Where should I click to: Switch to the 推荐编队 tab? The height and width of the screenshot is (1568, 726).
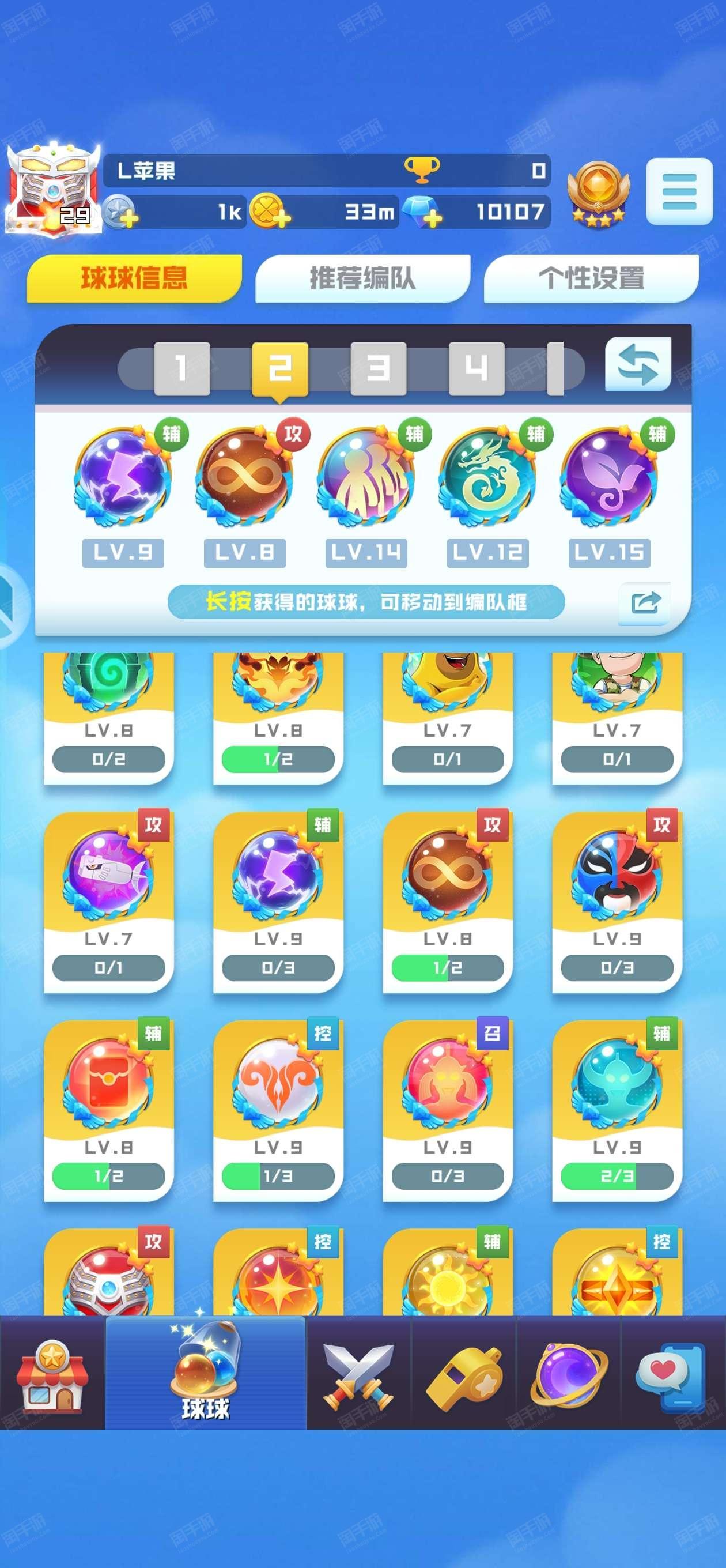tap(362, 278)
